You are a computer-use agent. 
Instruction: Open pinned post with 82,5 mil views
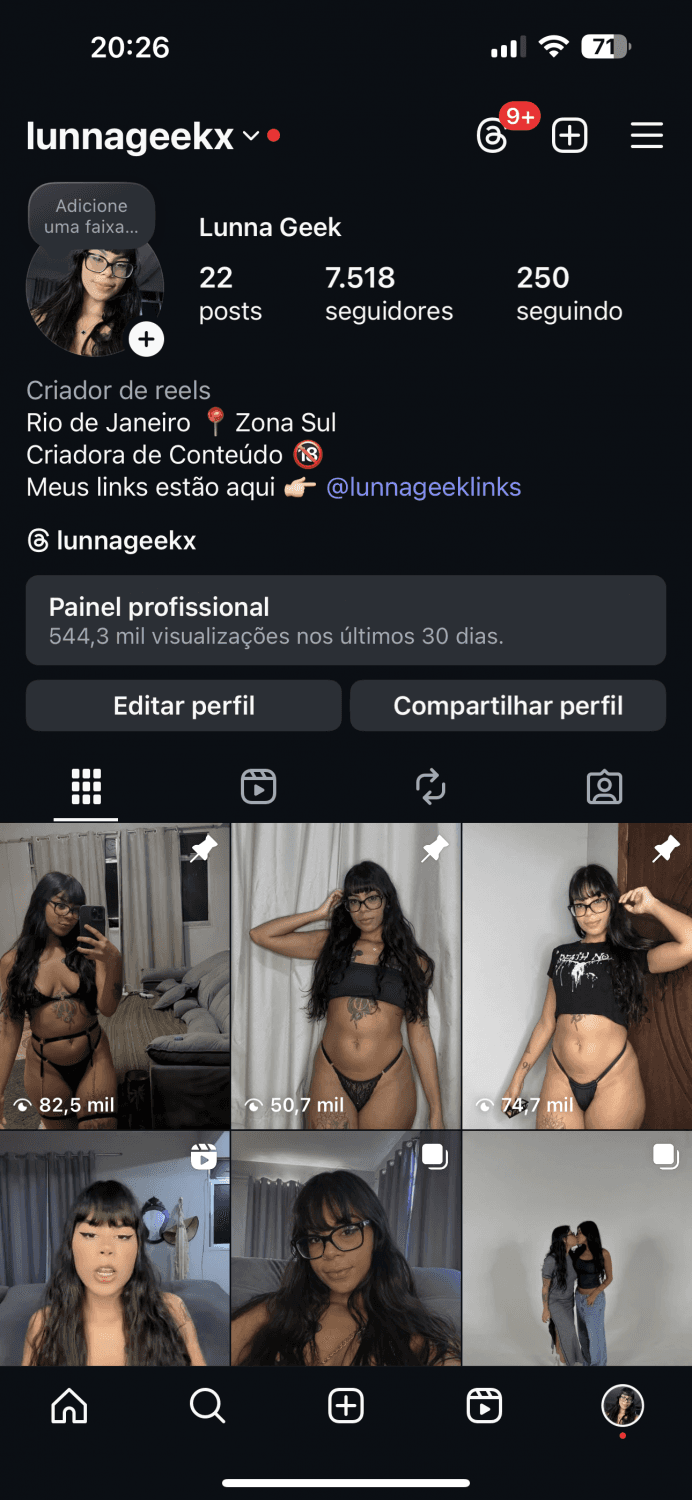tap(115, 975)
